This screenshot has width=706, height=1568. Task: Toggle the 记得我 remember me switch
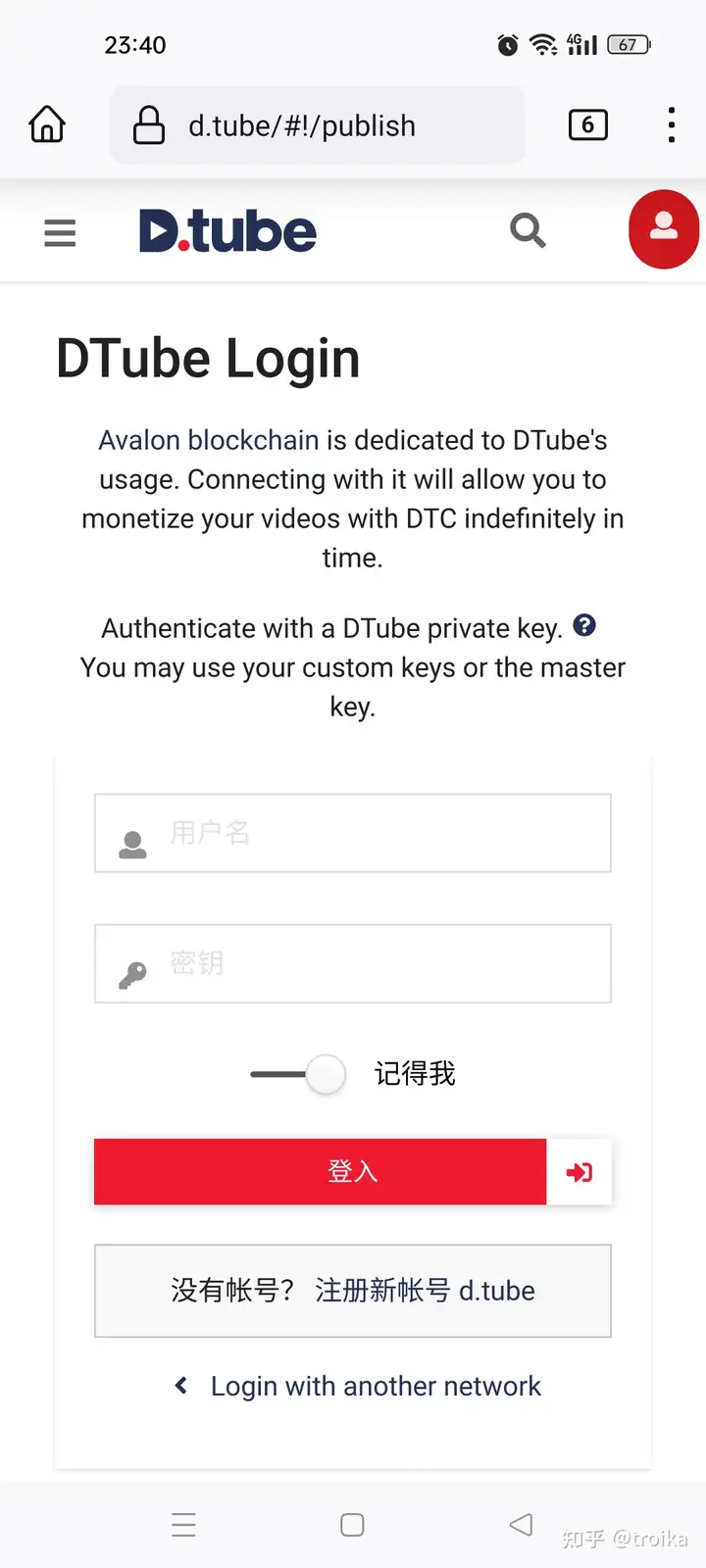[x=298, y=1074]
